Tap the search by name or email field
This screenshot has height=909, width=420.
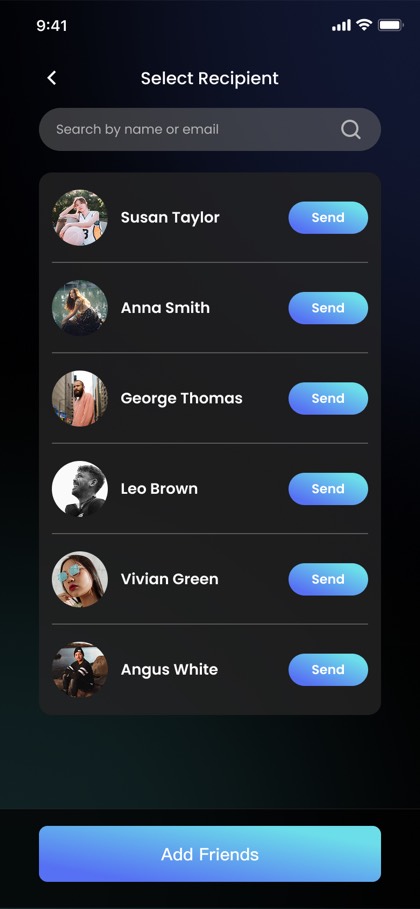click(210, 129)
